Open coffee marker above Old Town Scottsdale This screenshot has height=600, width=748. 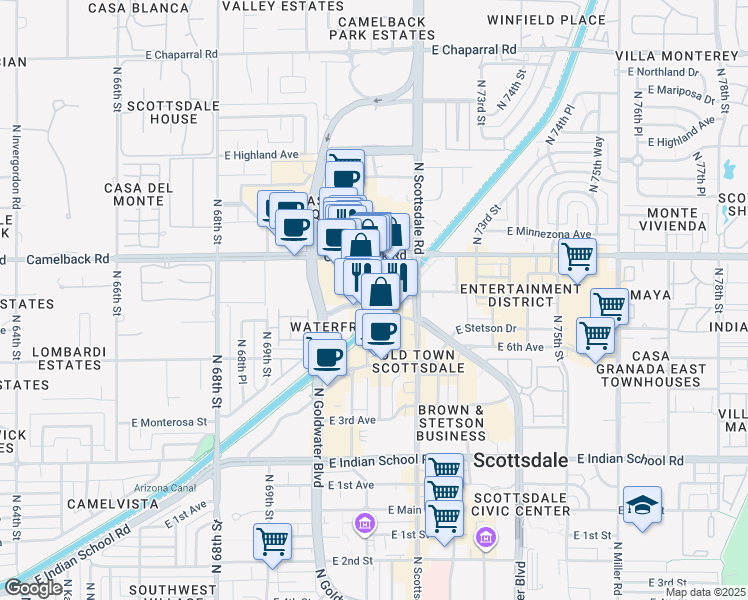click(381, 331)
